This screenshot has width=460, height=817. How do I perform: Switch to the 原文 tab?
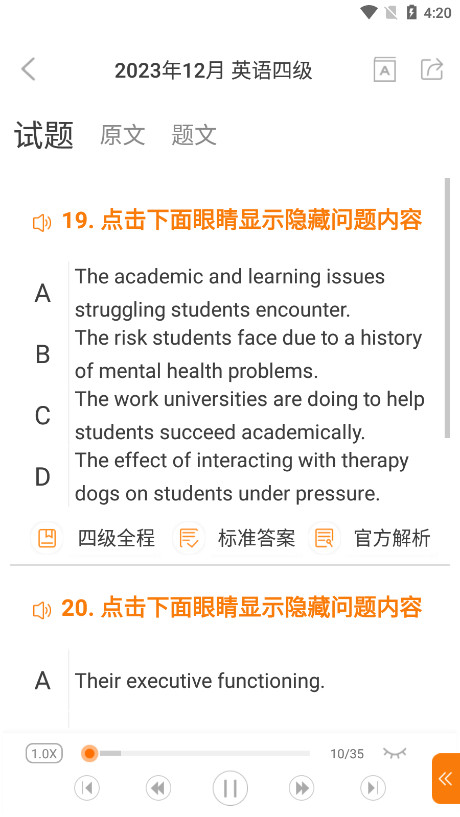[x=122, y=135]
